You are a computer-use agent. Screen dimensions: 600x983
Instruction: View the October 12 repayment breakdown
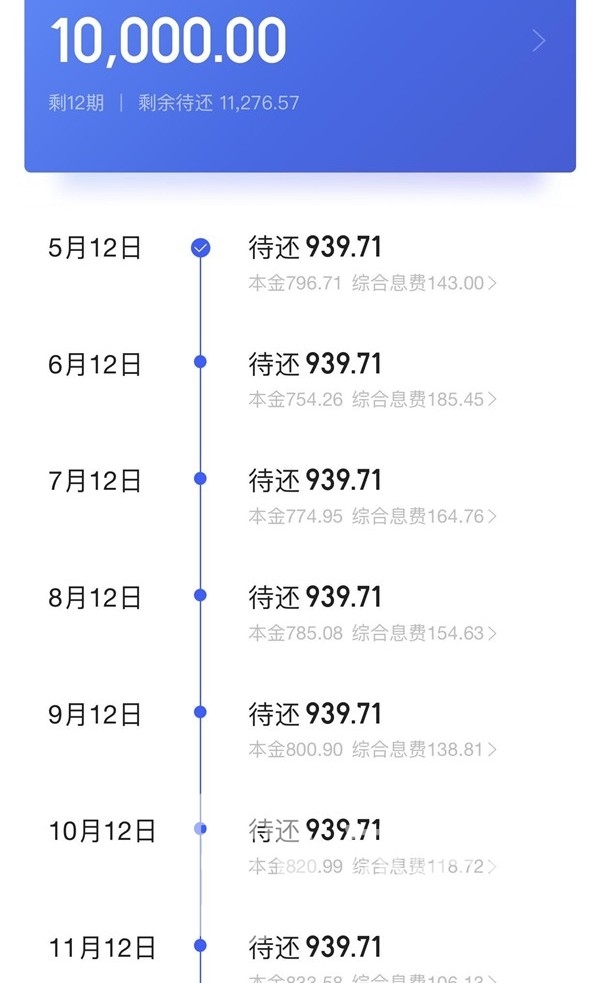pyautogui.click(x=372, y=866)
